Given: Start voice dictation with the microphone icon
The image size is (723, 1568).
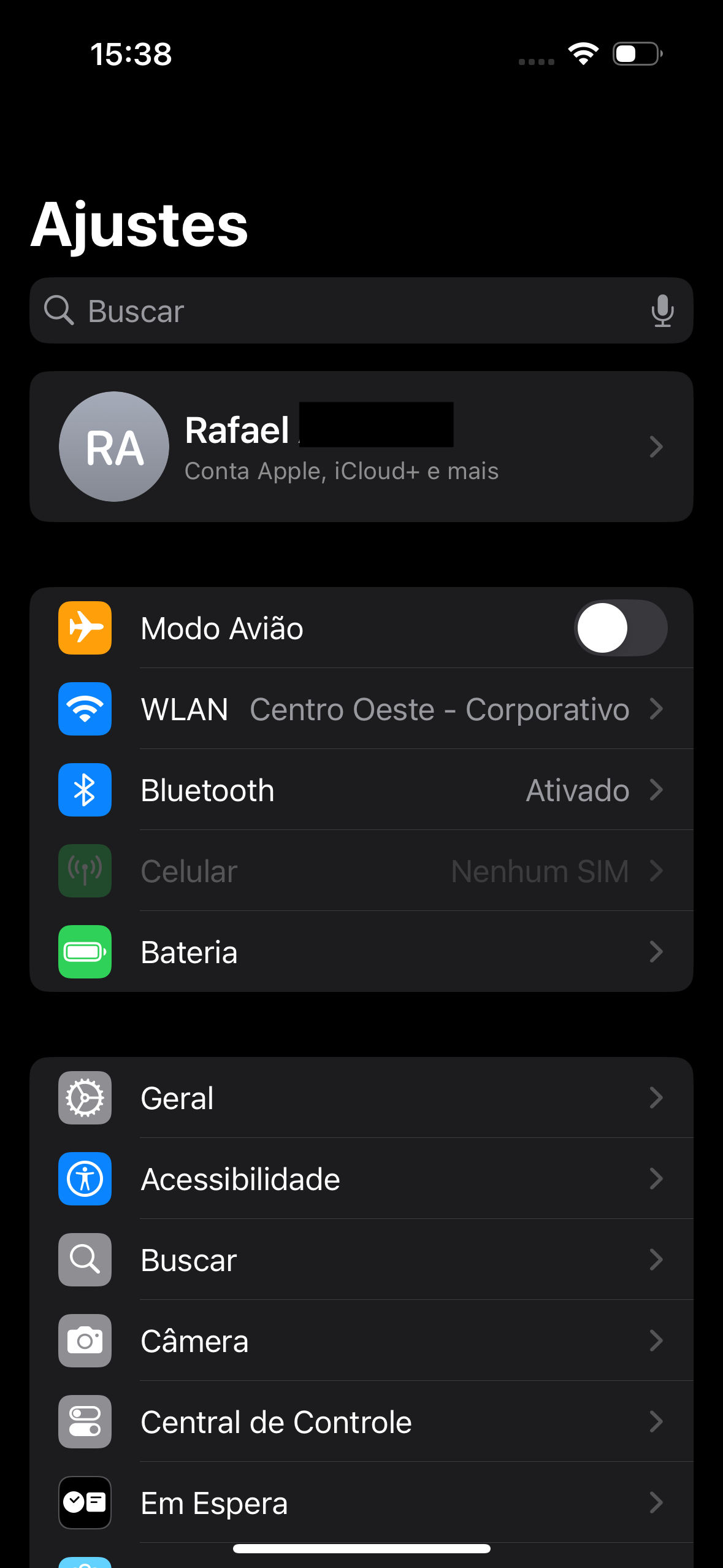Looking at the screenshot, I should tap(662, 310).
